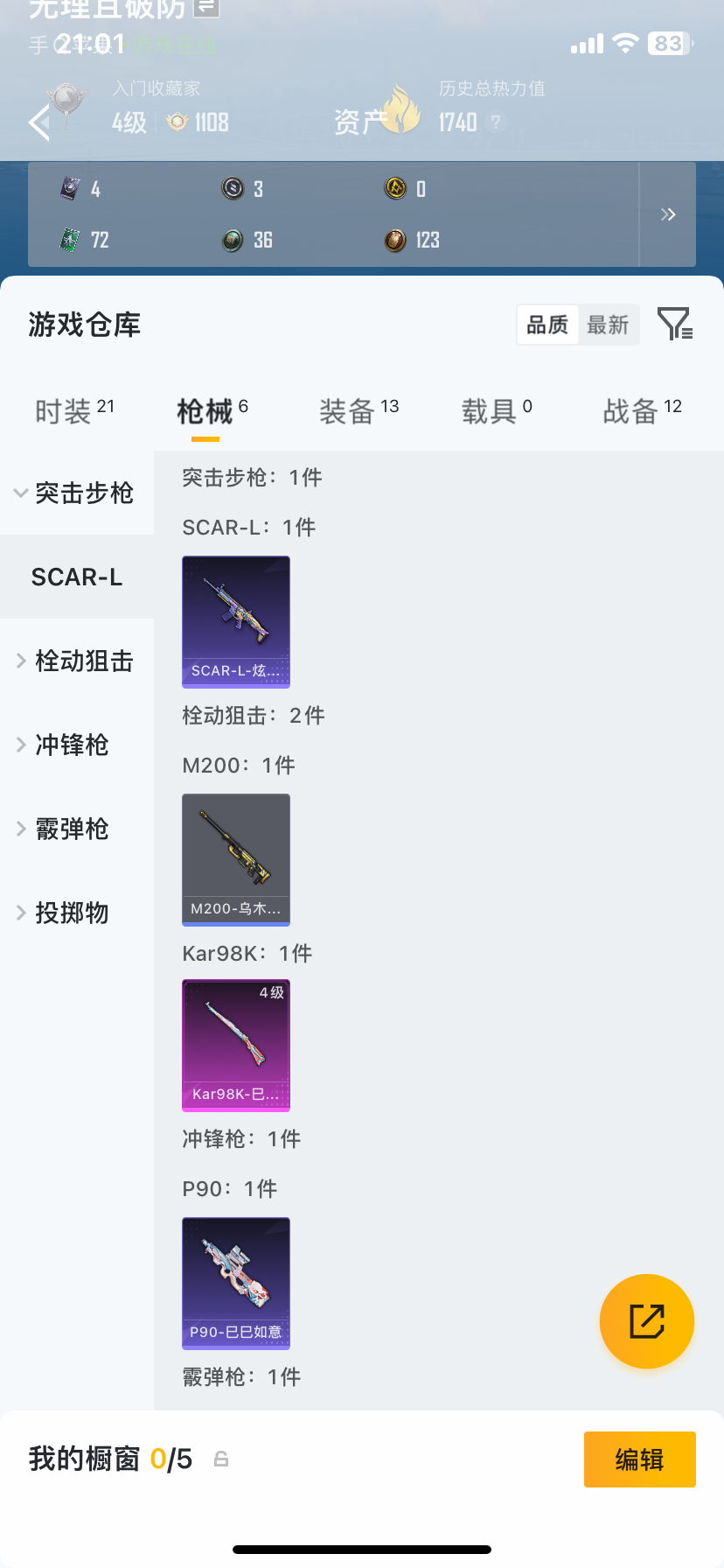Expand the 栓动狙击 category
The image size is (724, 1568).
76,661
